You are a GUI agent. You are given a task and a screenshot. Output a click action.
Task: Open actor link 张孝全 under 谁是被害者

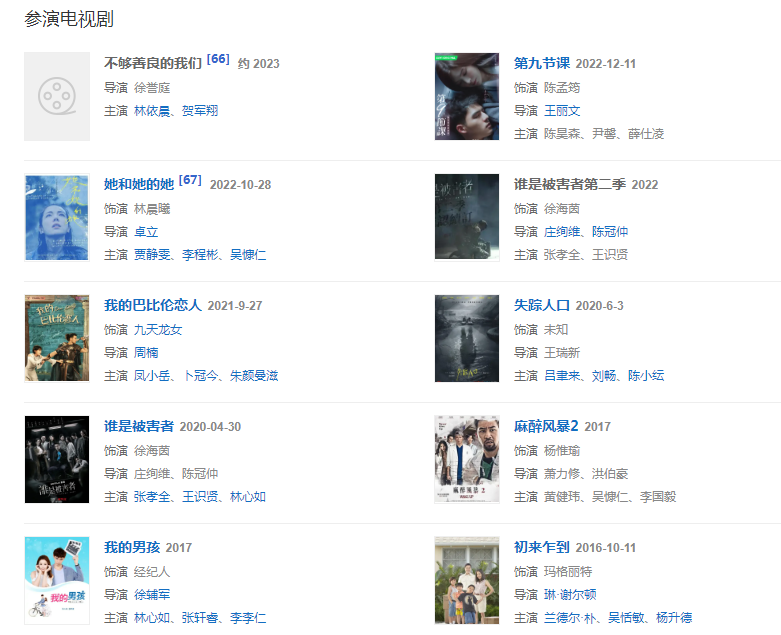152,497
